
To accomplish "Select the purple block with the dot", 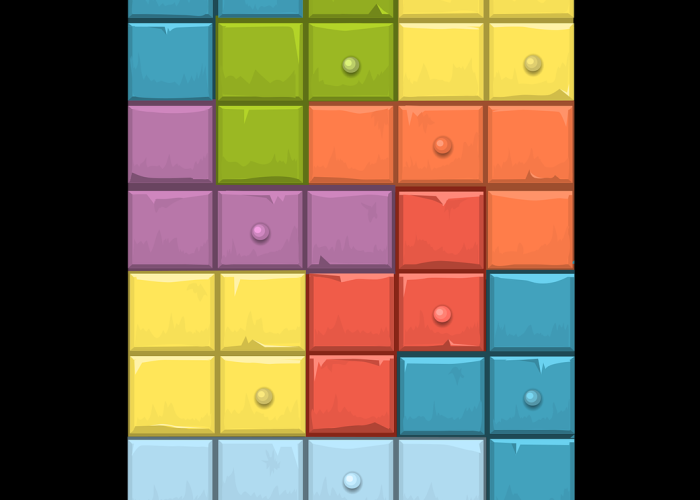I will 260,231.
